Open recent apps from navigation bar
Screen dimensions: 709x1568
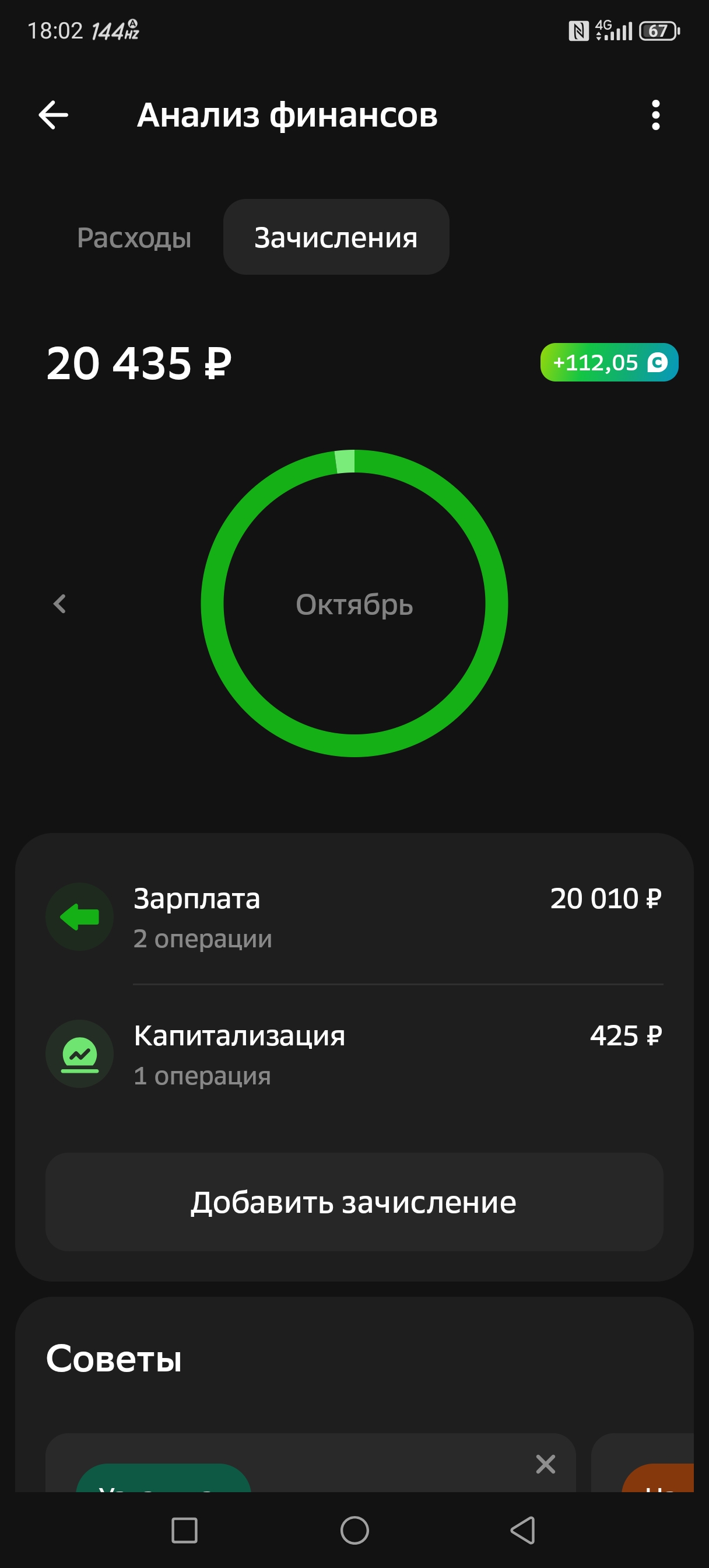184,1530
